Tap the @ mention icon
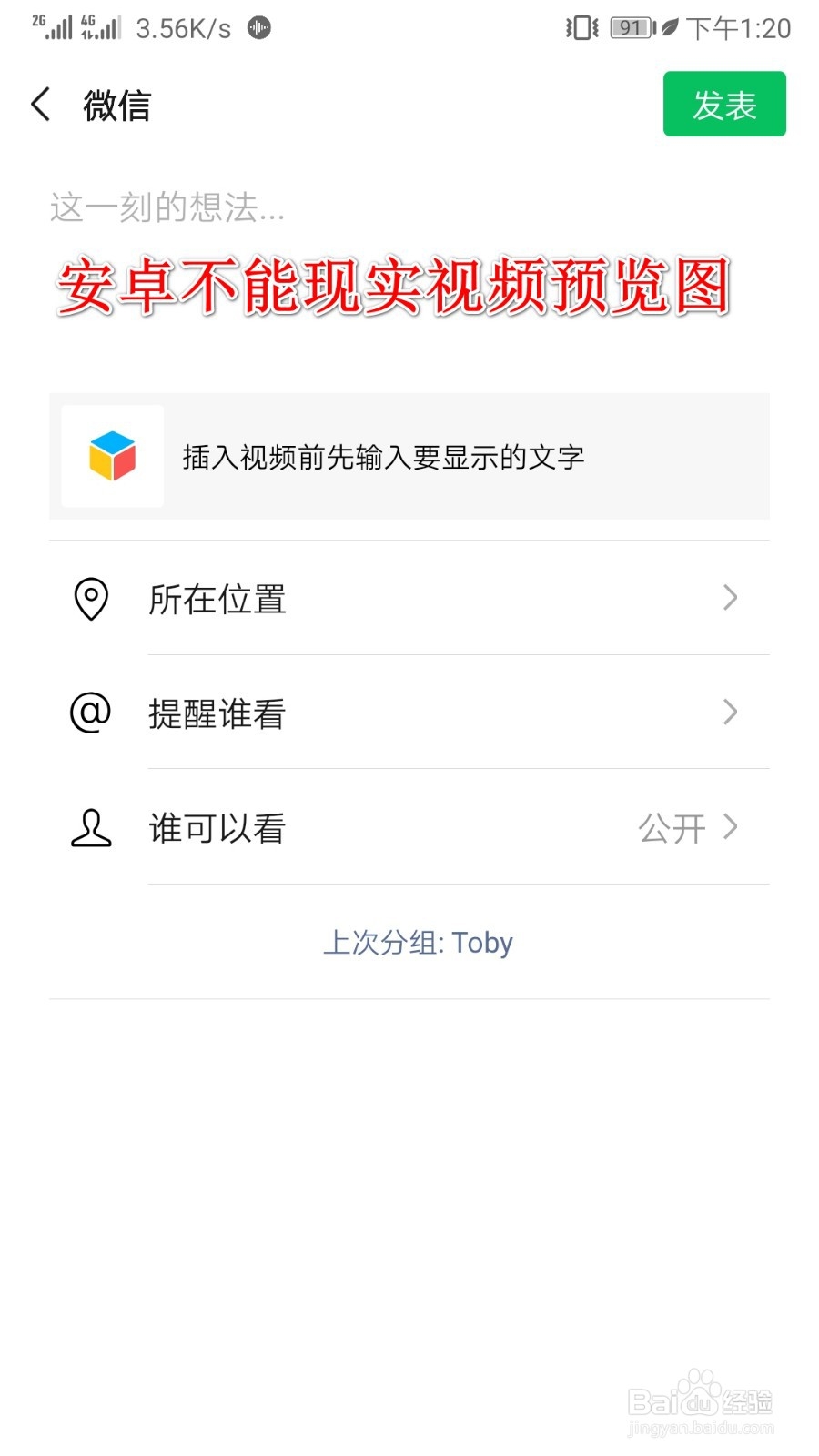The image size is (819, 1456). point(90,713)
